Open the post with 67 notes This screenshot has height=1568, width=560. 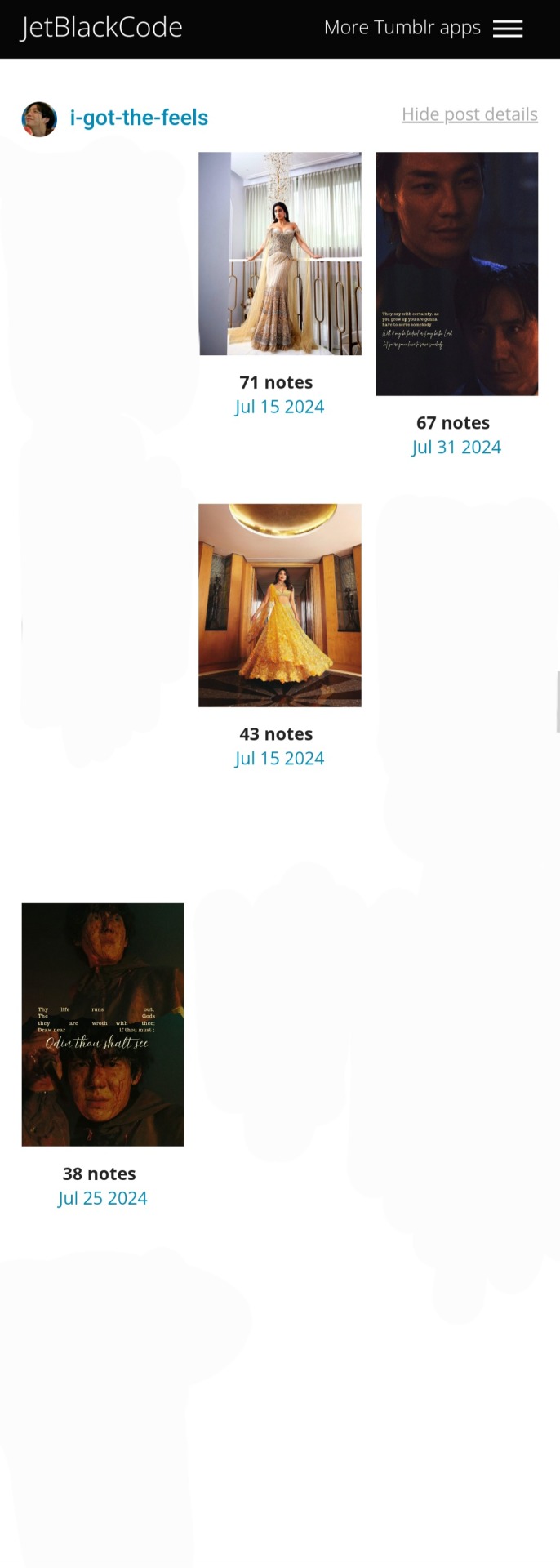point(456,274)
